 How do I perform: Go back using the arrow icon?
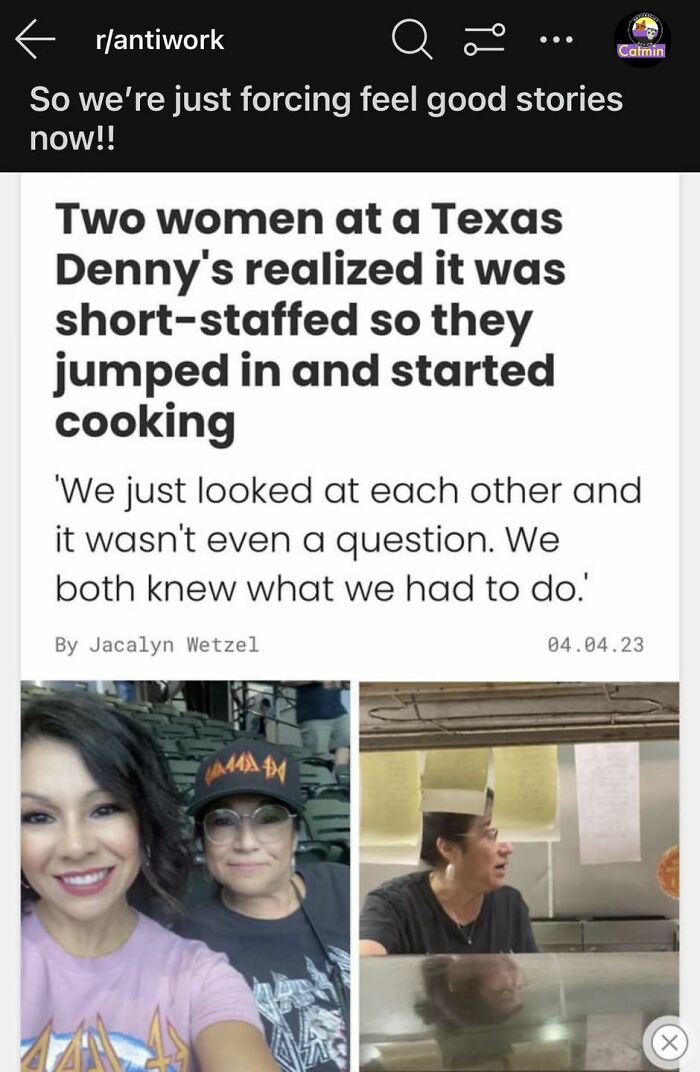coord(35,40)
